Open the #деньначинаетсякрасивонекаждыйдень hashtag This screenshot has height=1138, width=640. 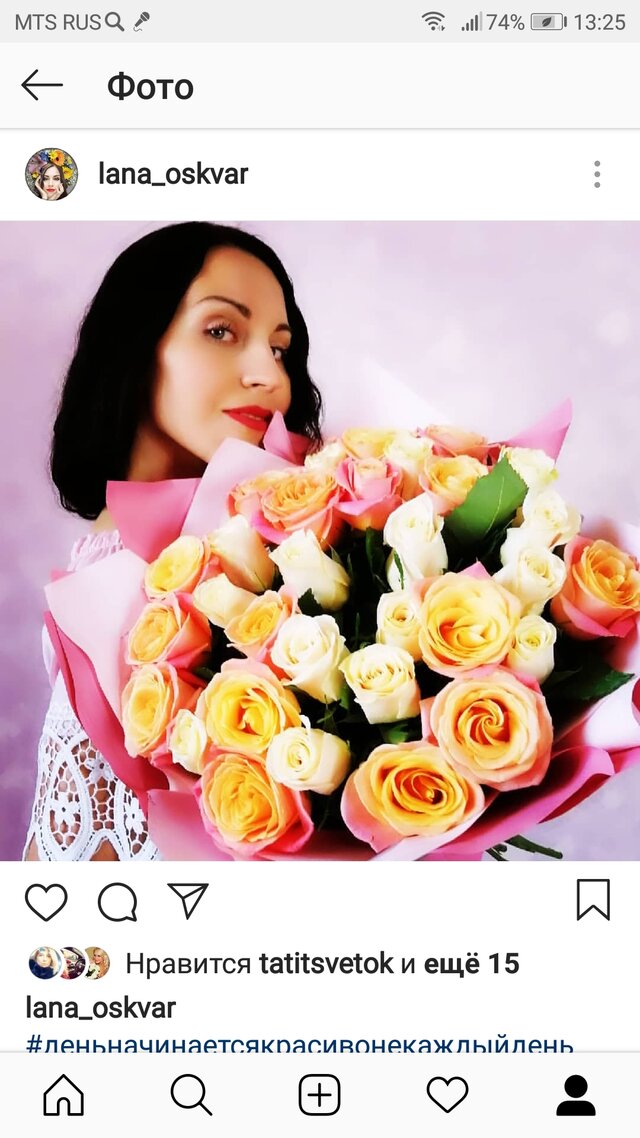tap(300, 1045)
